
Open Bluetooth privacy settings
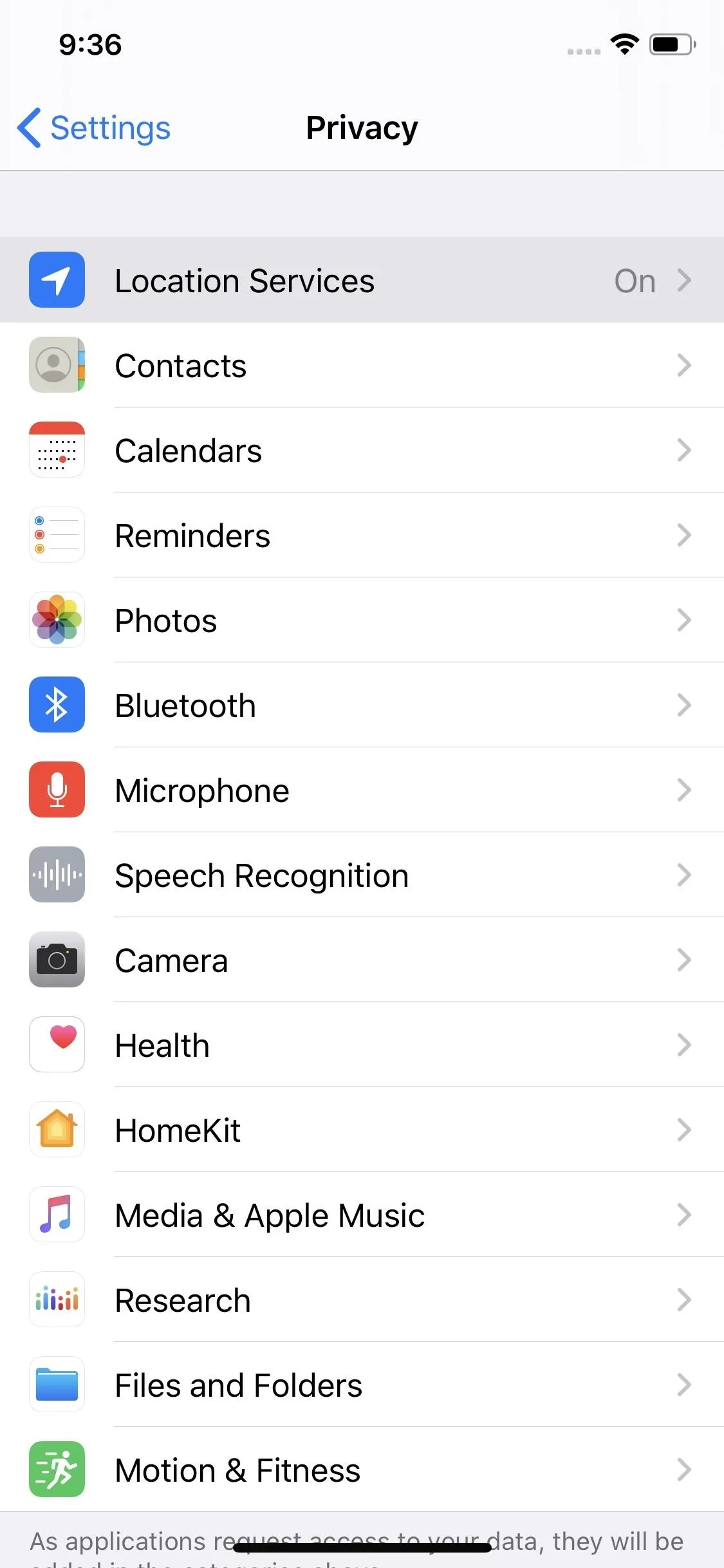(362, 705)
